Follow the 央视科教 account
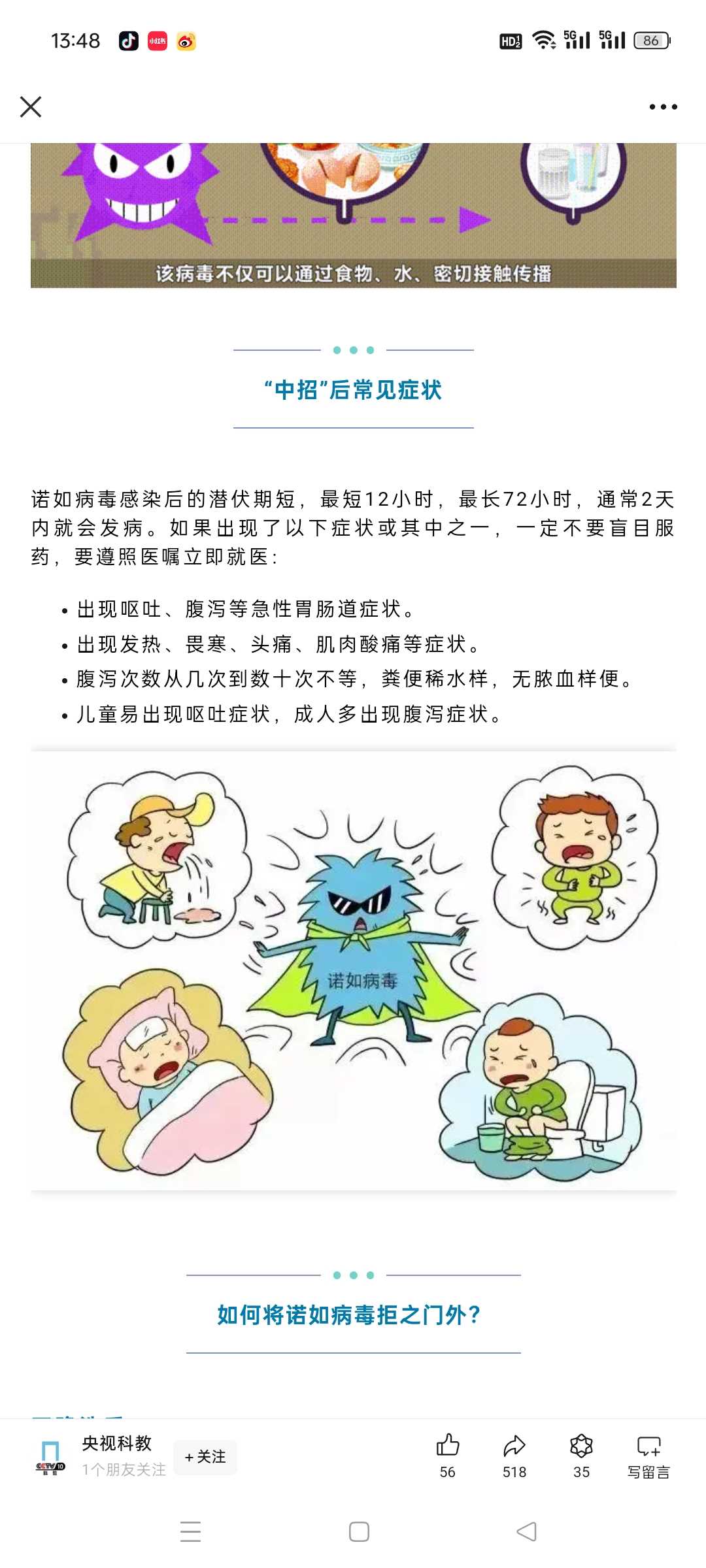This screenshot has width=706, height=1568. pos(205,1456)
